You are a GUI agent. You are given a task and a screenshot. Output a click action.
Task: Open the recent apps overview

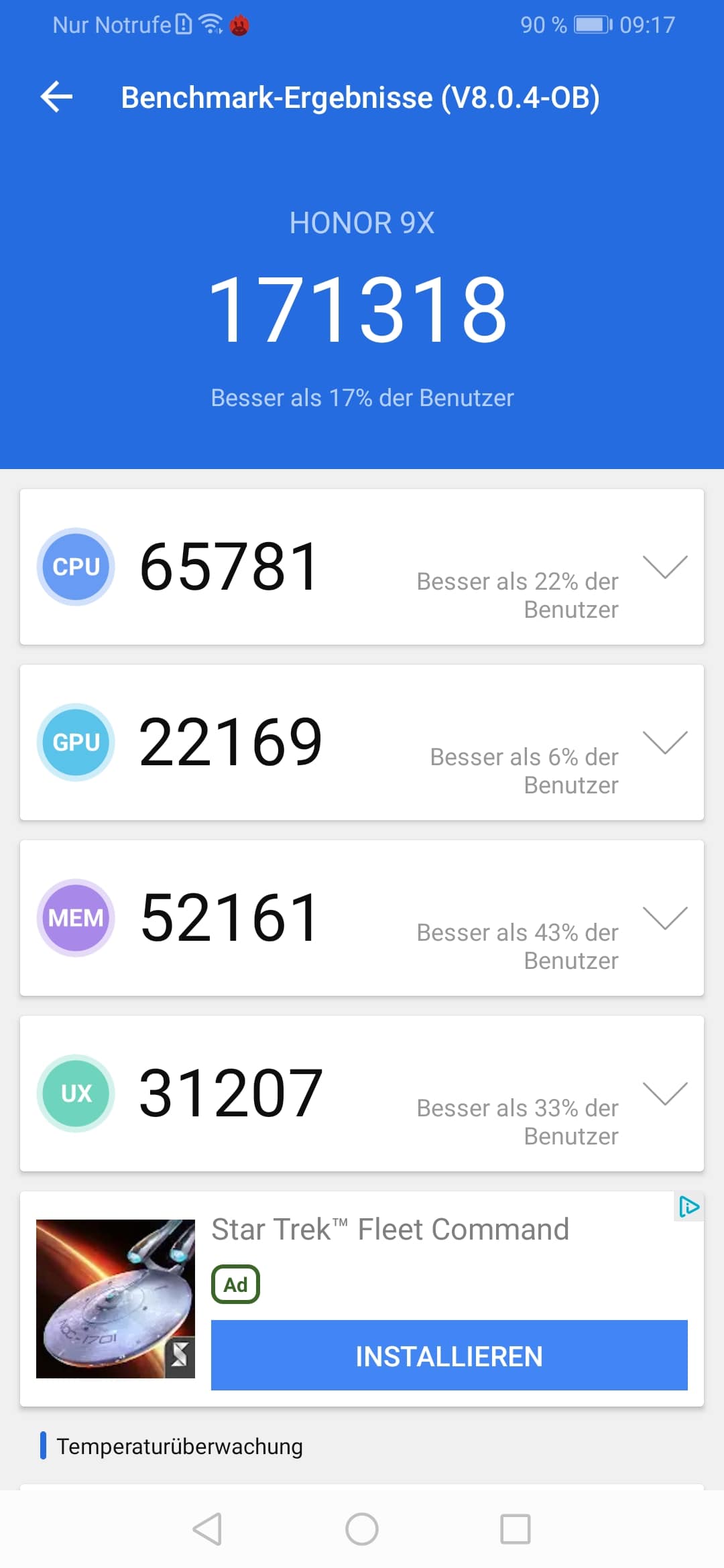(516, 1529)
